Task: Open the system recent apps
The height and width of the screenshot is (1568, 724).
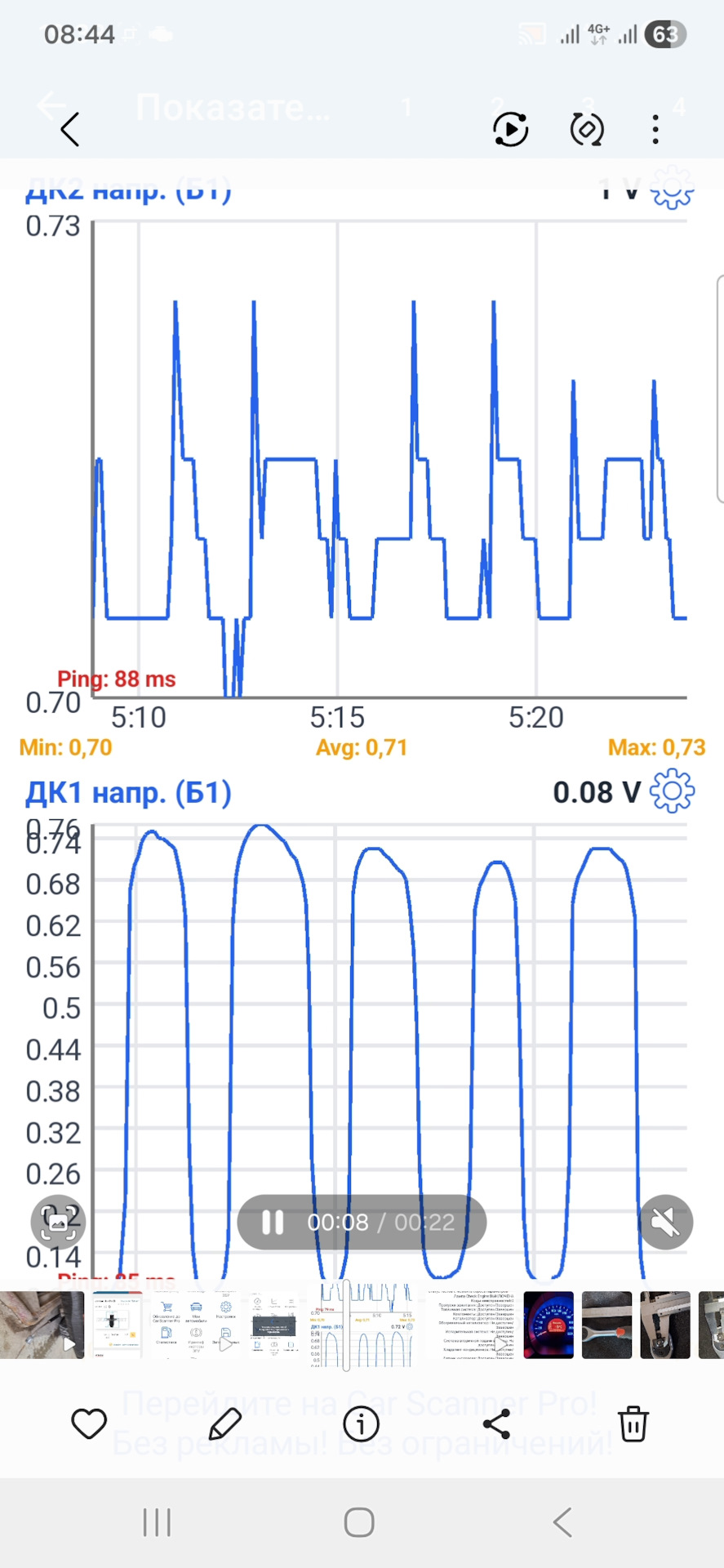Action: pos(157,1522)
